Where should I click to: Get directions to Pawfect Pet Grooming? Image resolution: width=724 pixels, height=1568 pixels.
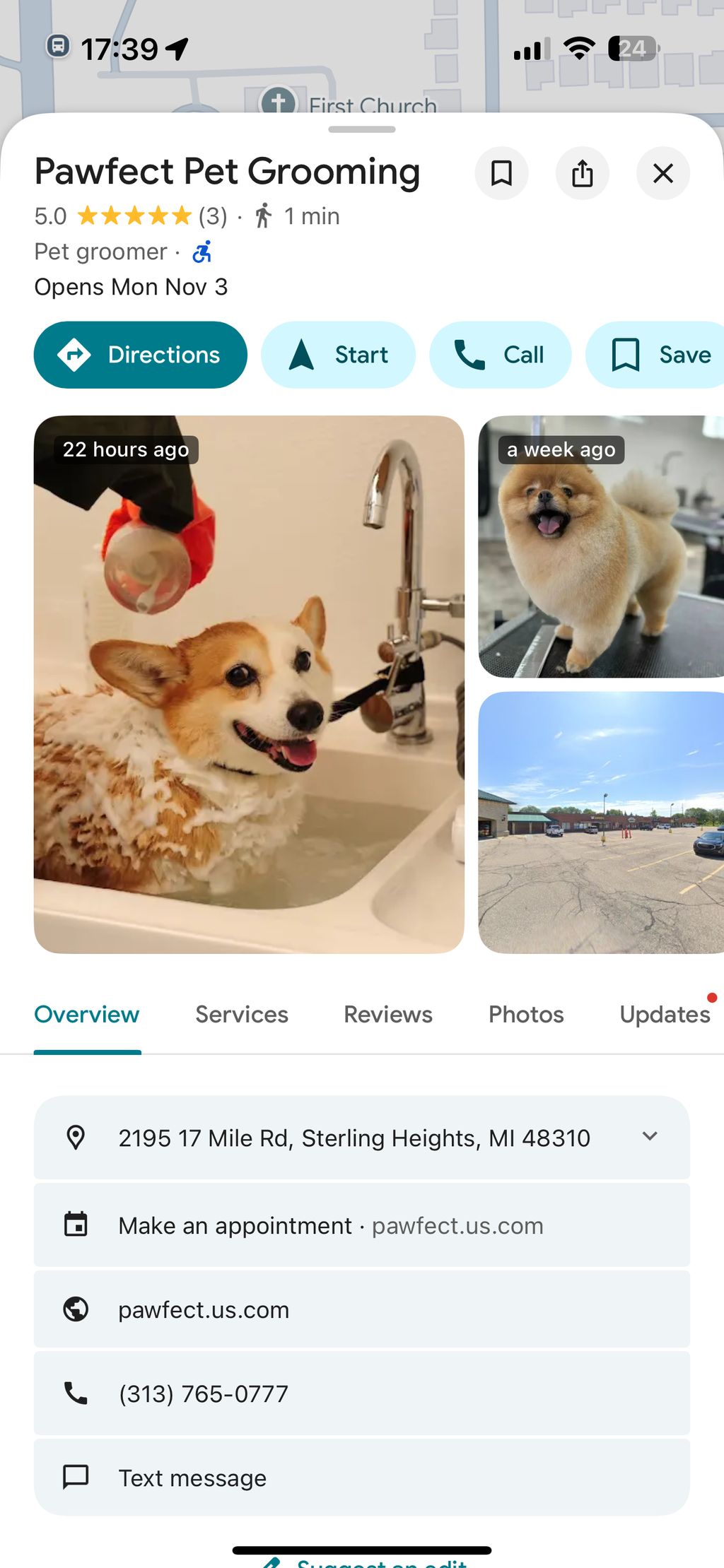tap(141, 355)
